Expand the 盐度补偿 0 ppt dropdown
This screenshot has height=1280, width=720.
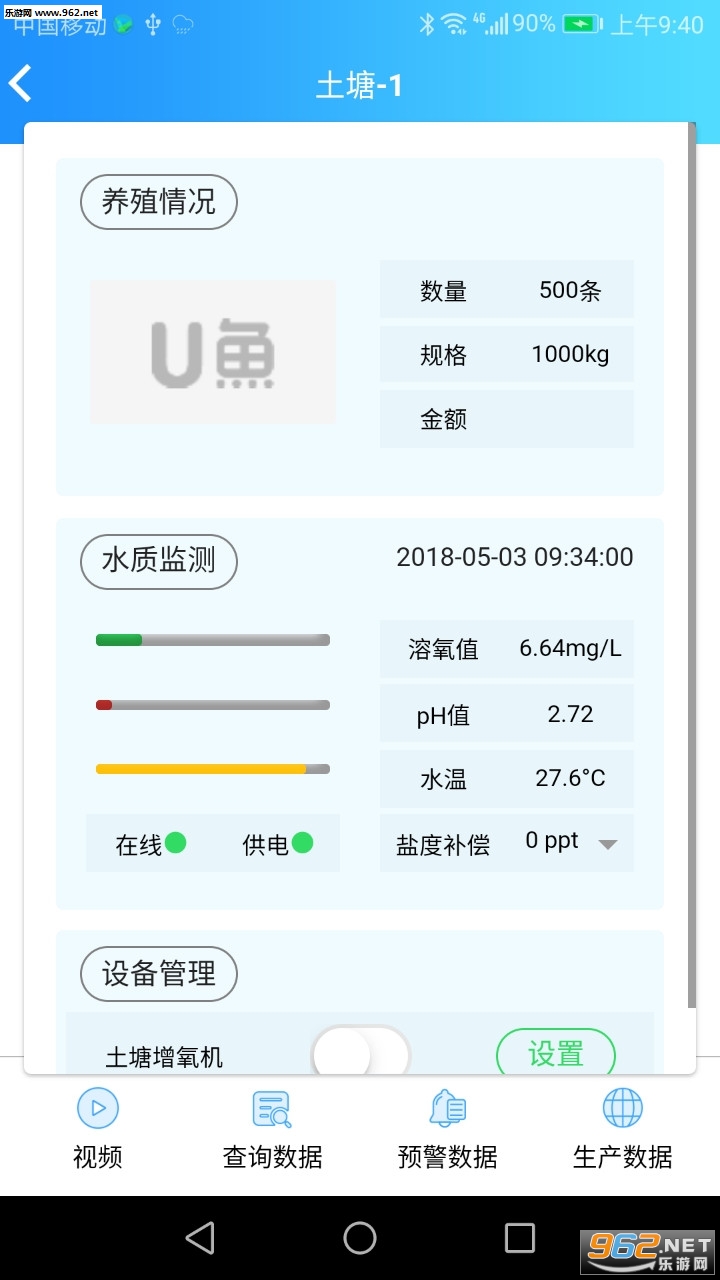point(607,844)
